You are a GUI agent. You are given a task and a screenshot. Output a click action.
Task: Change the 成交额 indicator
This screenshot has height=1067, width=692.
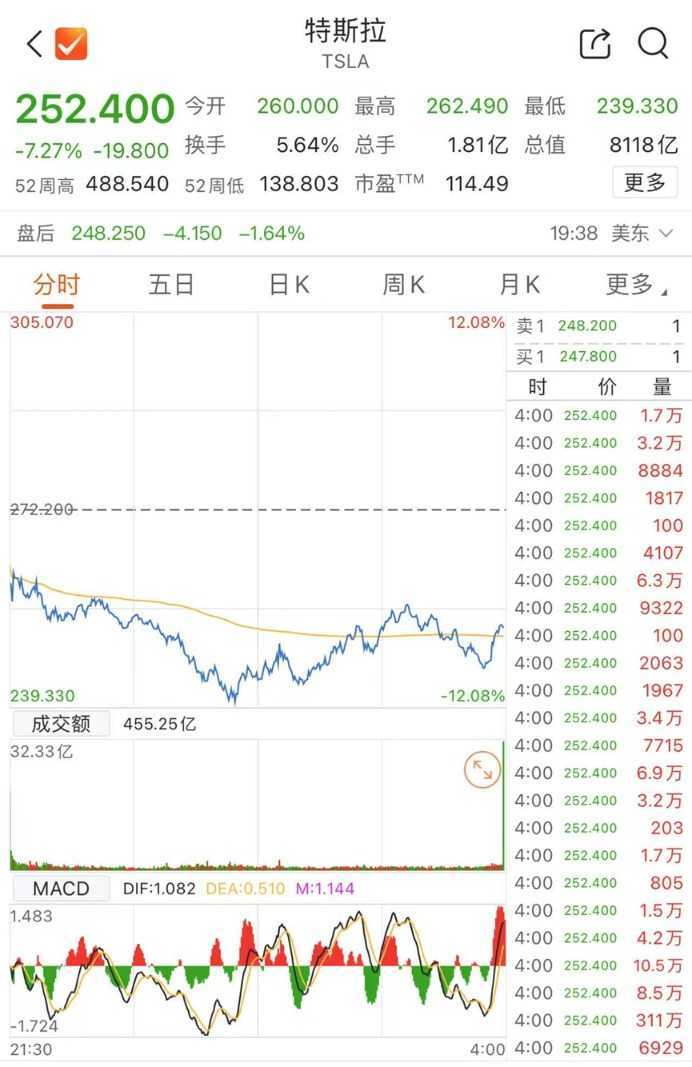[59, 724]
